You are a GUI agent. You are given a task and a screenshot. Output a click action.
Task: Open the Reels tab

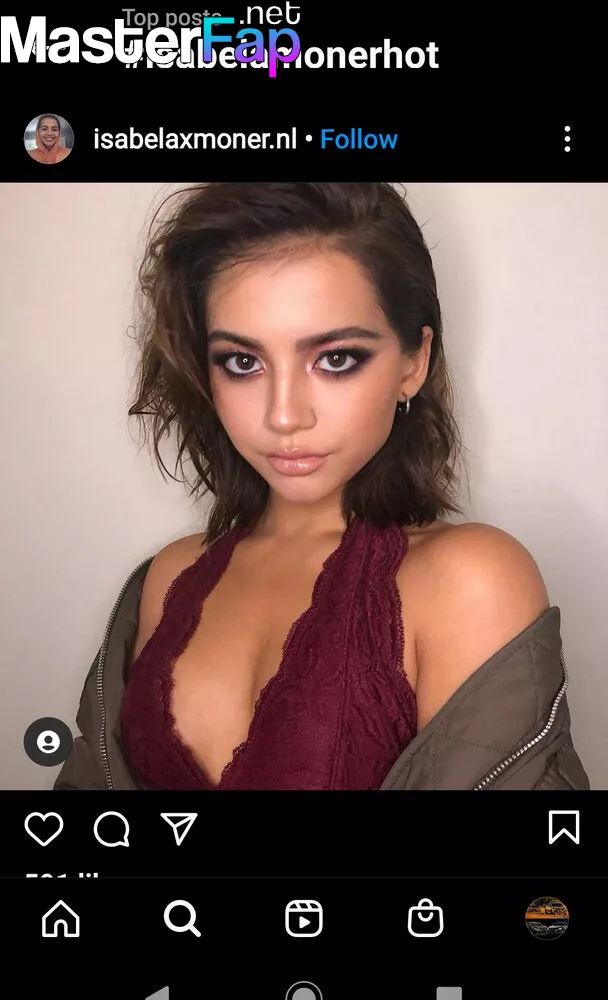pyautogui.click(x=304, y=918)
